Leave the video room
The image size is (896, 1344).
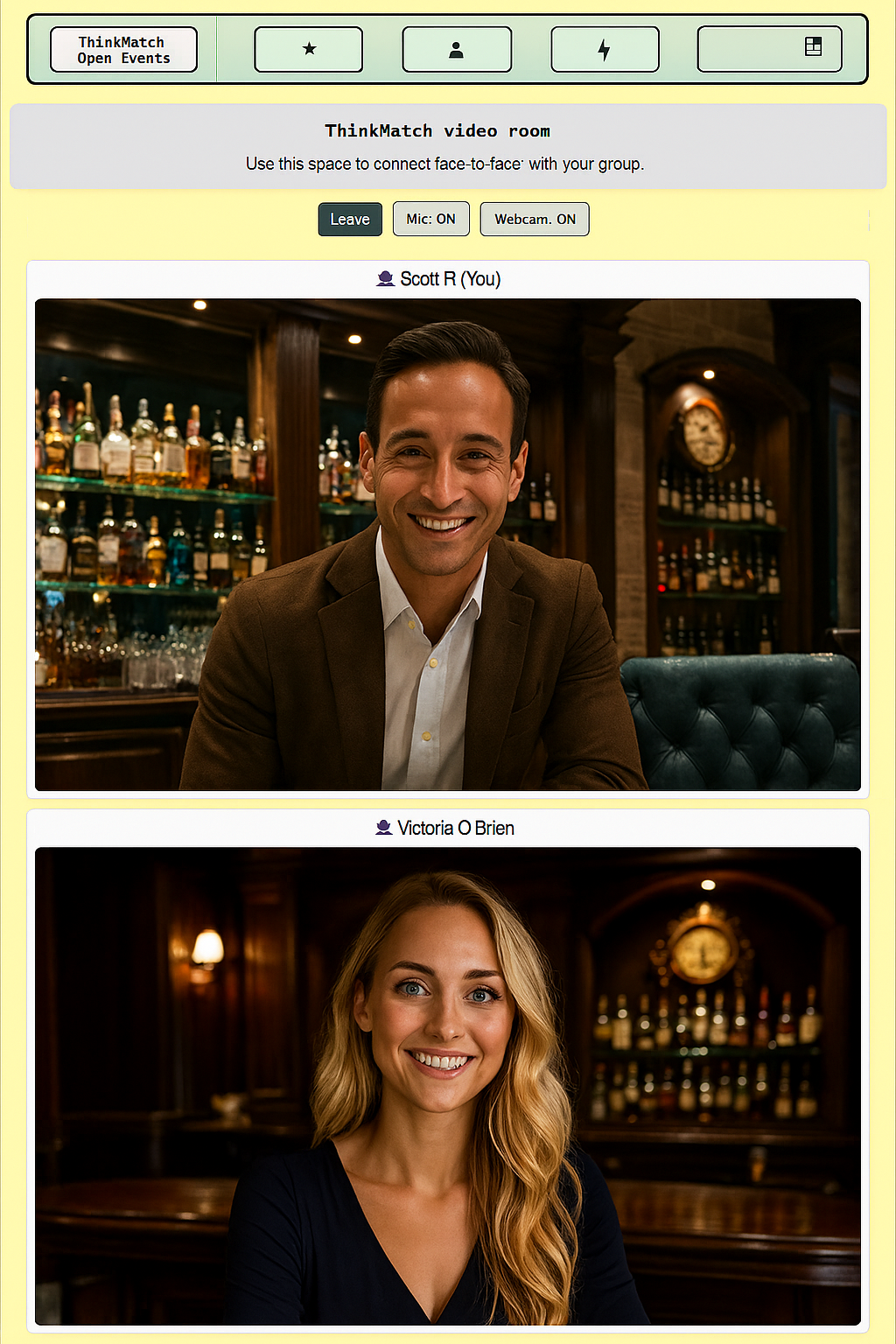pyautogui.click(x=350, y=220)
